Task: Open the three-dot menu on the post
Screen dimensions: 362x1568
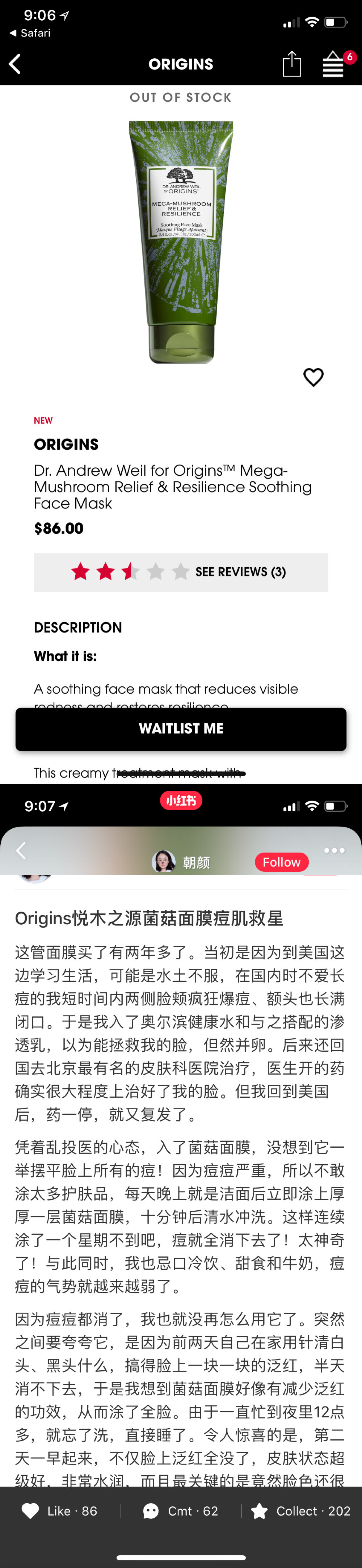Action: (x=334, y=850)
